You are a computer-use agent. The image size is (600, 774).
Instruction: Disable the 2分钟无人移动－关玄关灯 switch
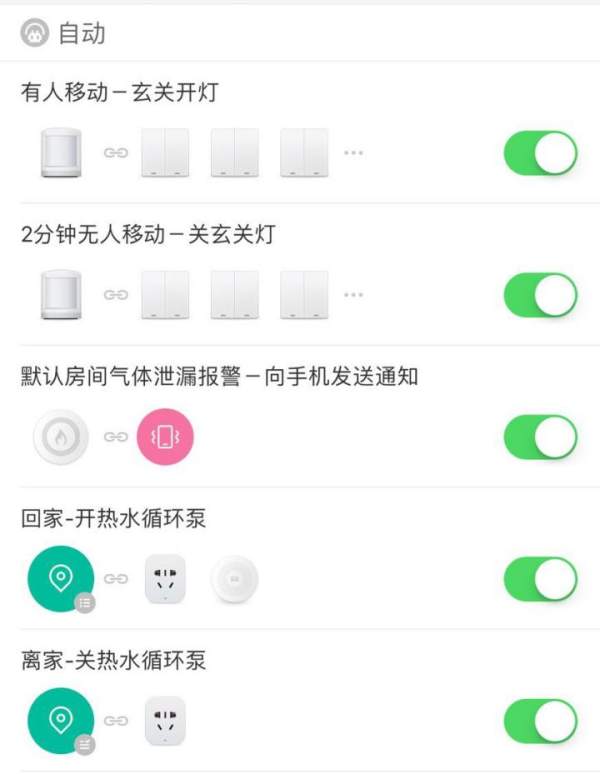tap(540, 295)
